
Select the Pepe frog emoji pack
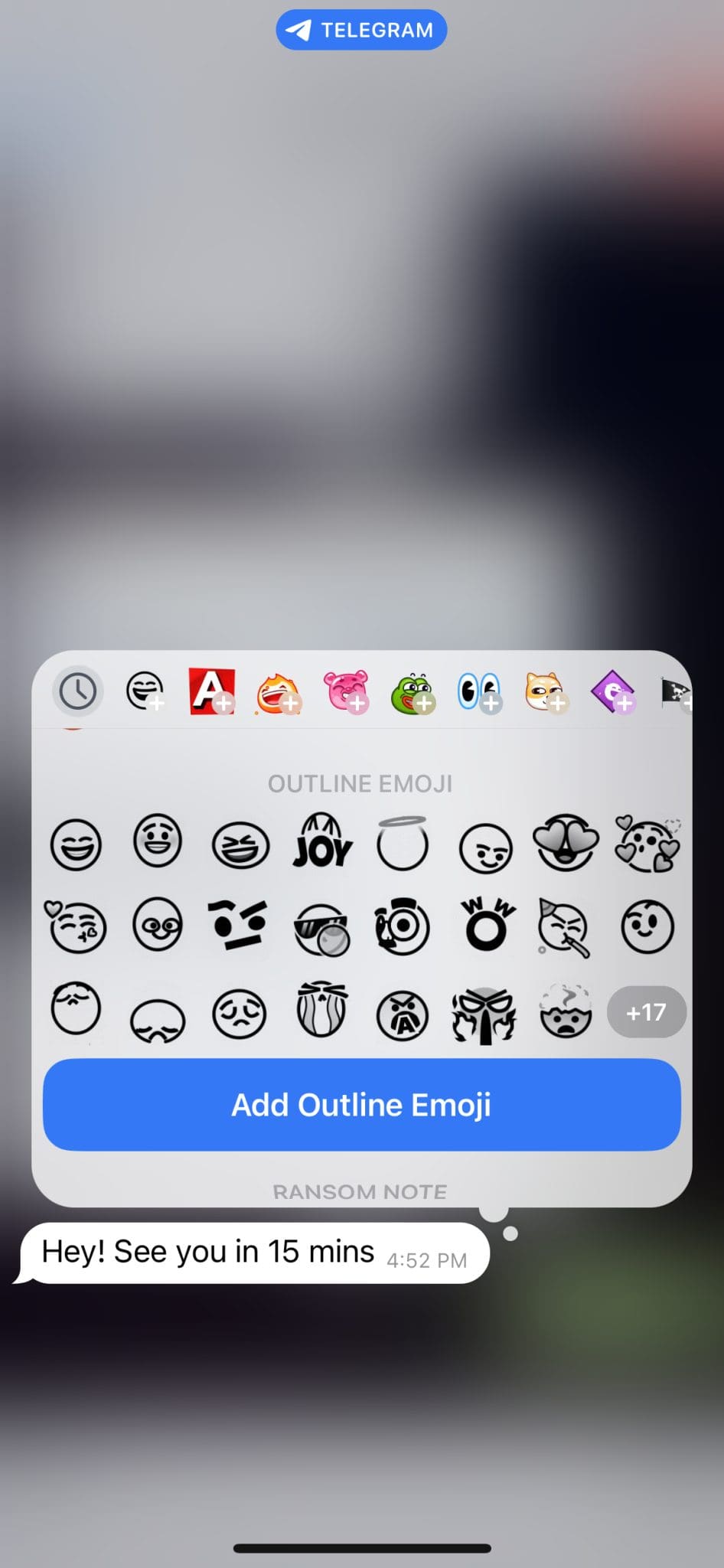413,691
